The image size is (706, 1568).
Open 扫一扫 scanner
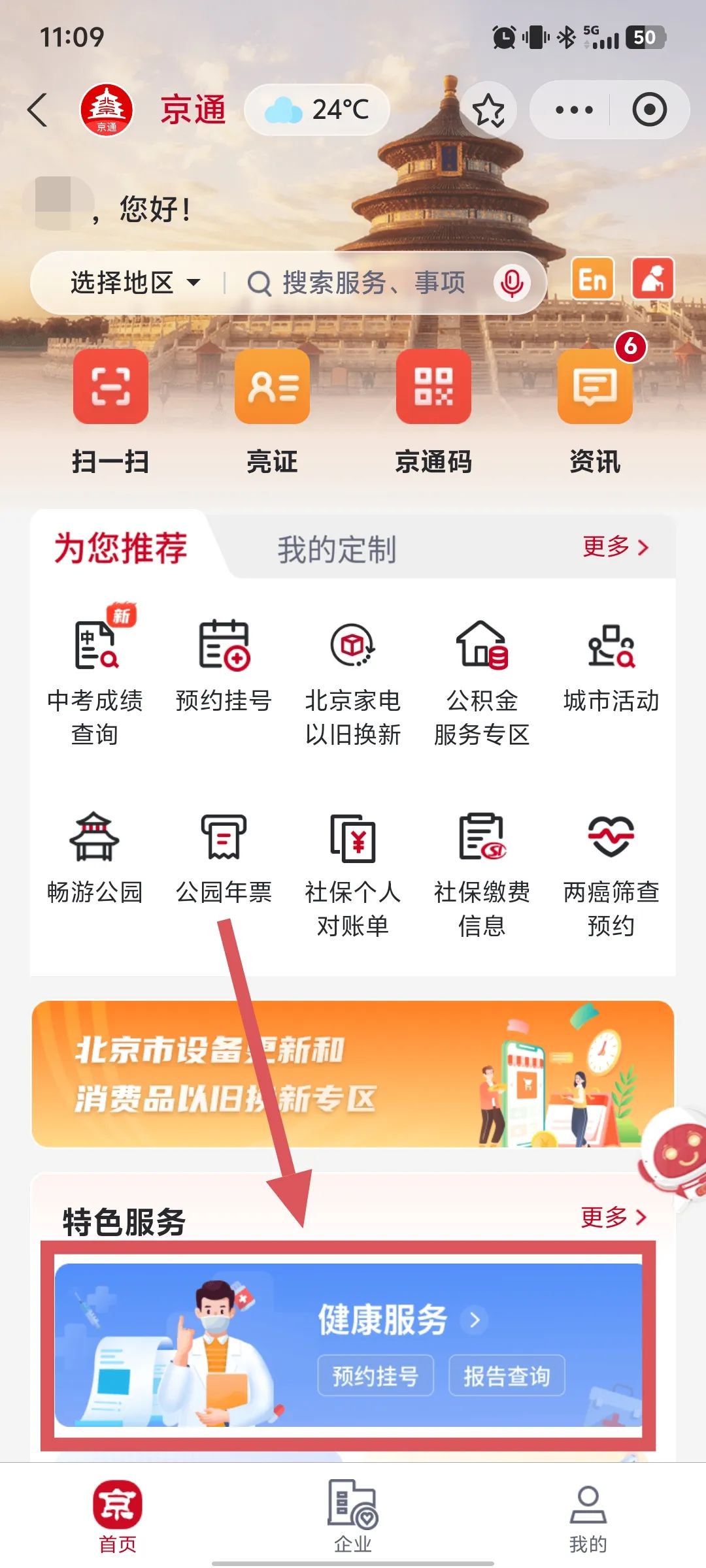point(110,413)
